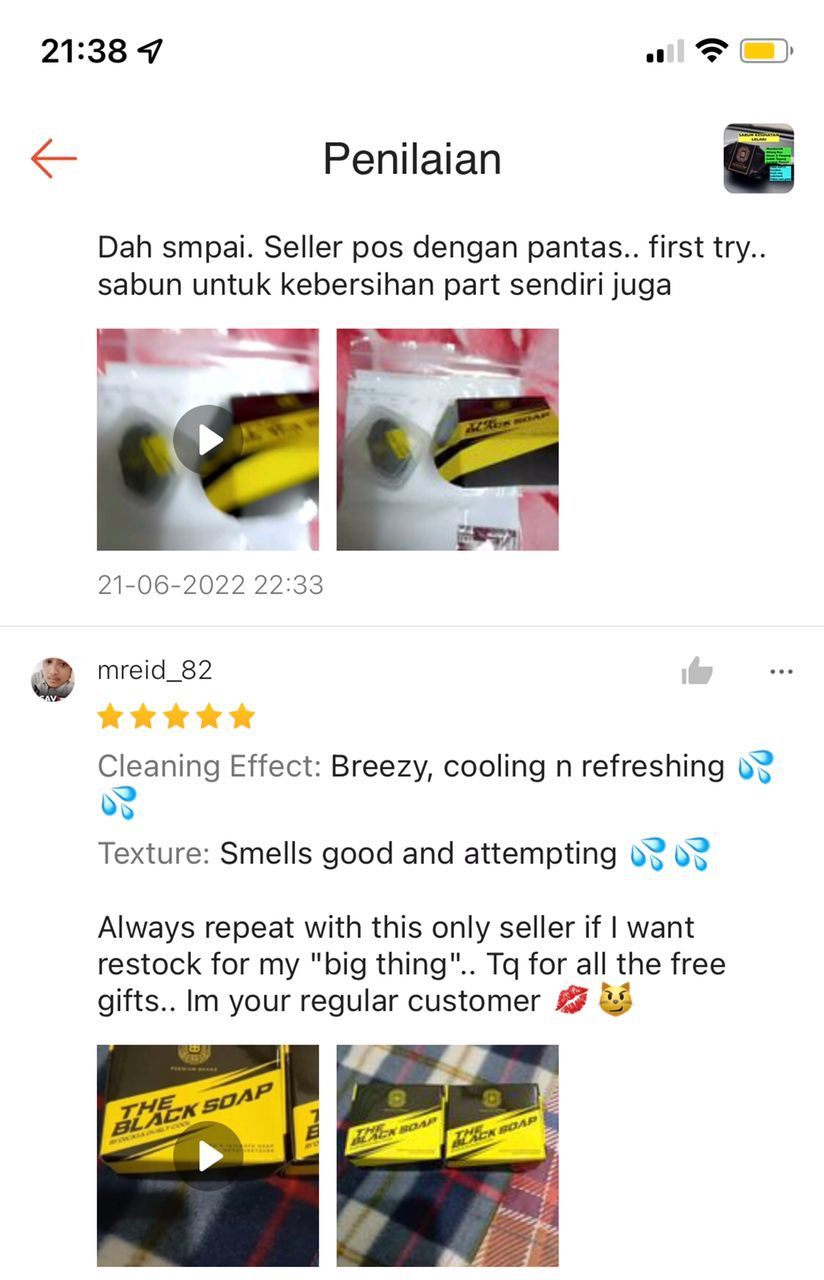Play the video in the 21-06-2022 review
The height and width of the screenshot is (1280, 824).
[208, 440]
